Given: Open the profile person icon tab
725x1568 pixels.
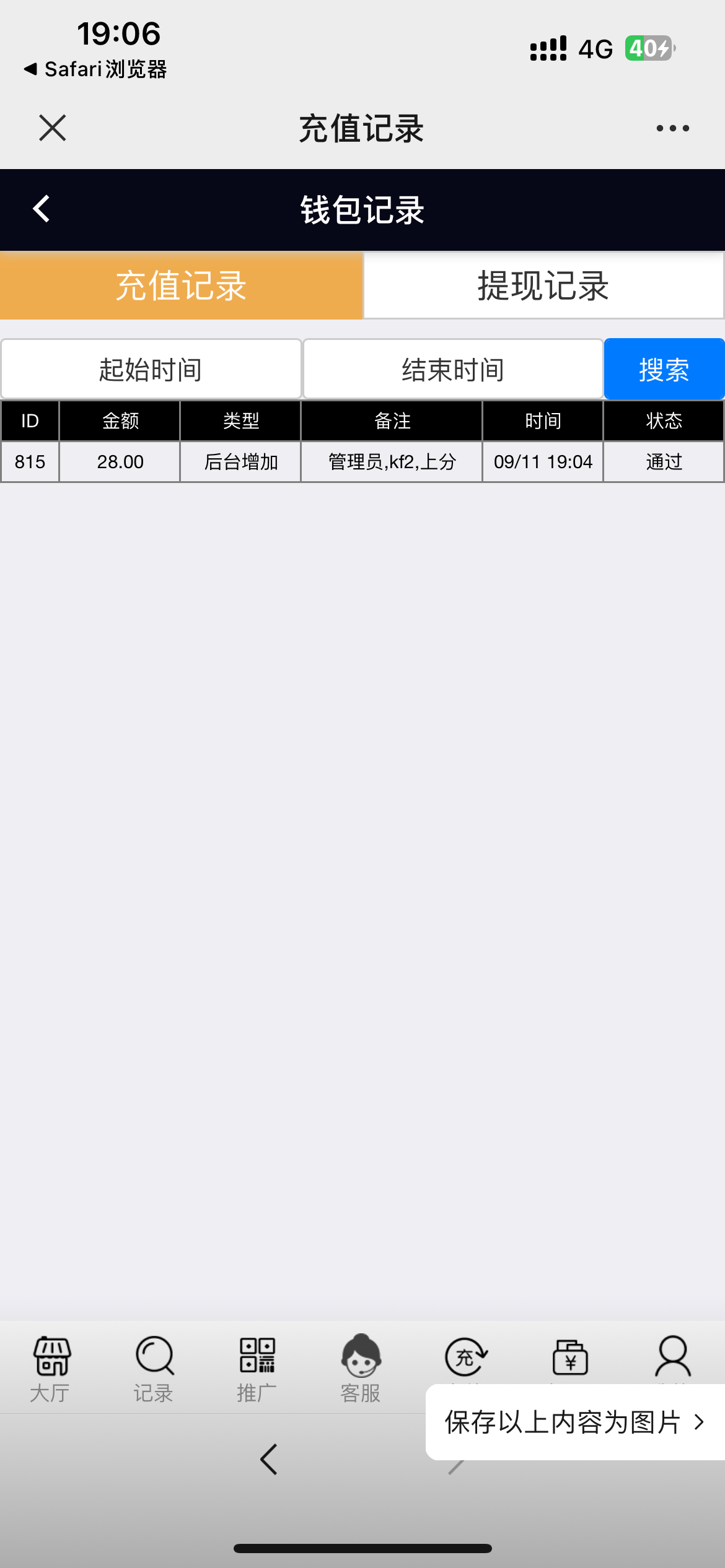Looking at the screenshot, I should pyautogui.click(x=673, y=1356).
